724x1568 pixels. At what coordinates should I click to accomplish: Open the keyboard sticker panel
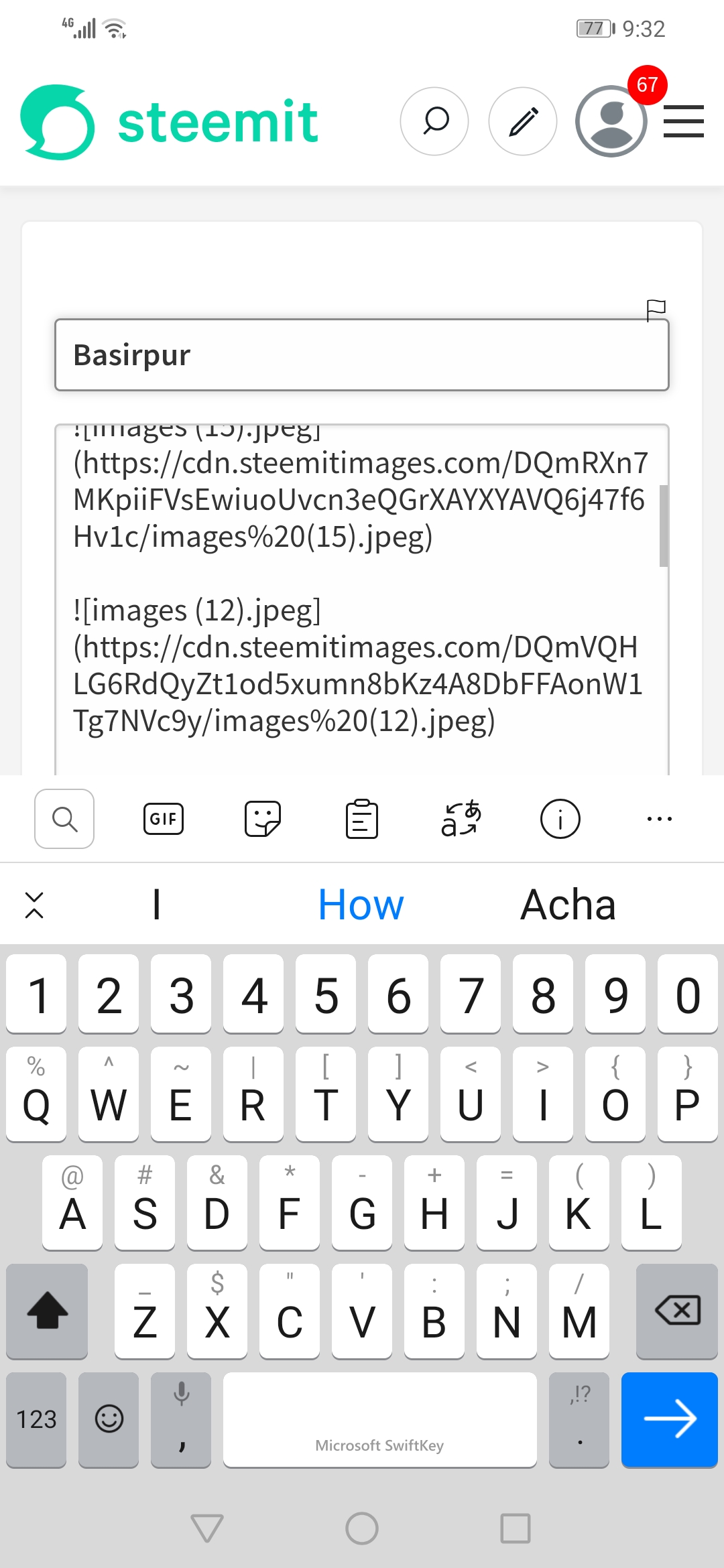263,819
